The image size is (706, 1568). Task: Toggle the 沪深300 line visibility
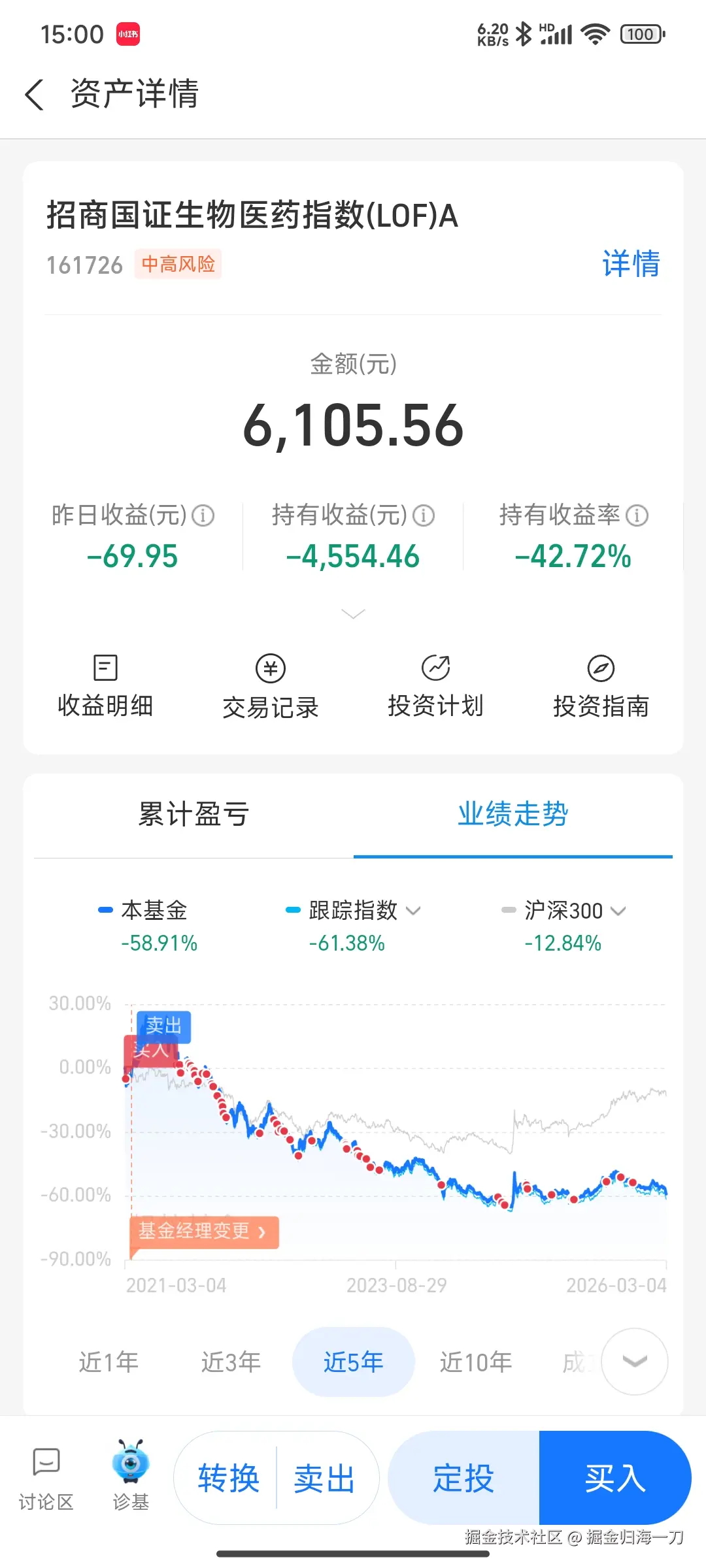click(x=563, y=910)
